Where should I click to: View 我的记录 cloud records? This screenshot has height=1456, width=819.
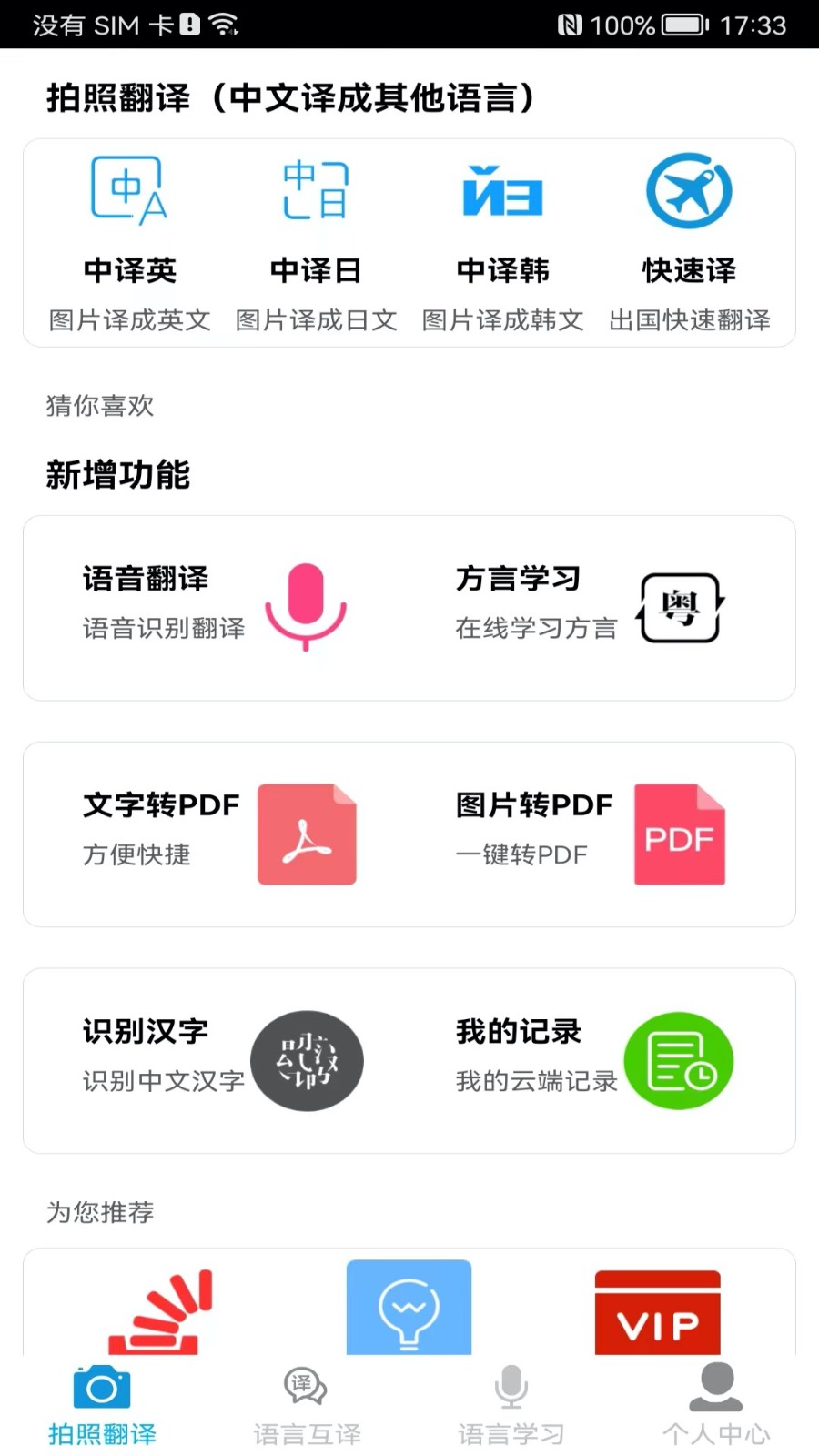(x=593, y=1060)
